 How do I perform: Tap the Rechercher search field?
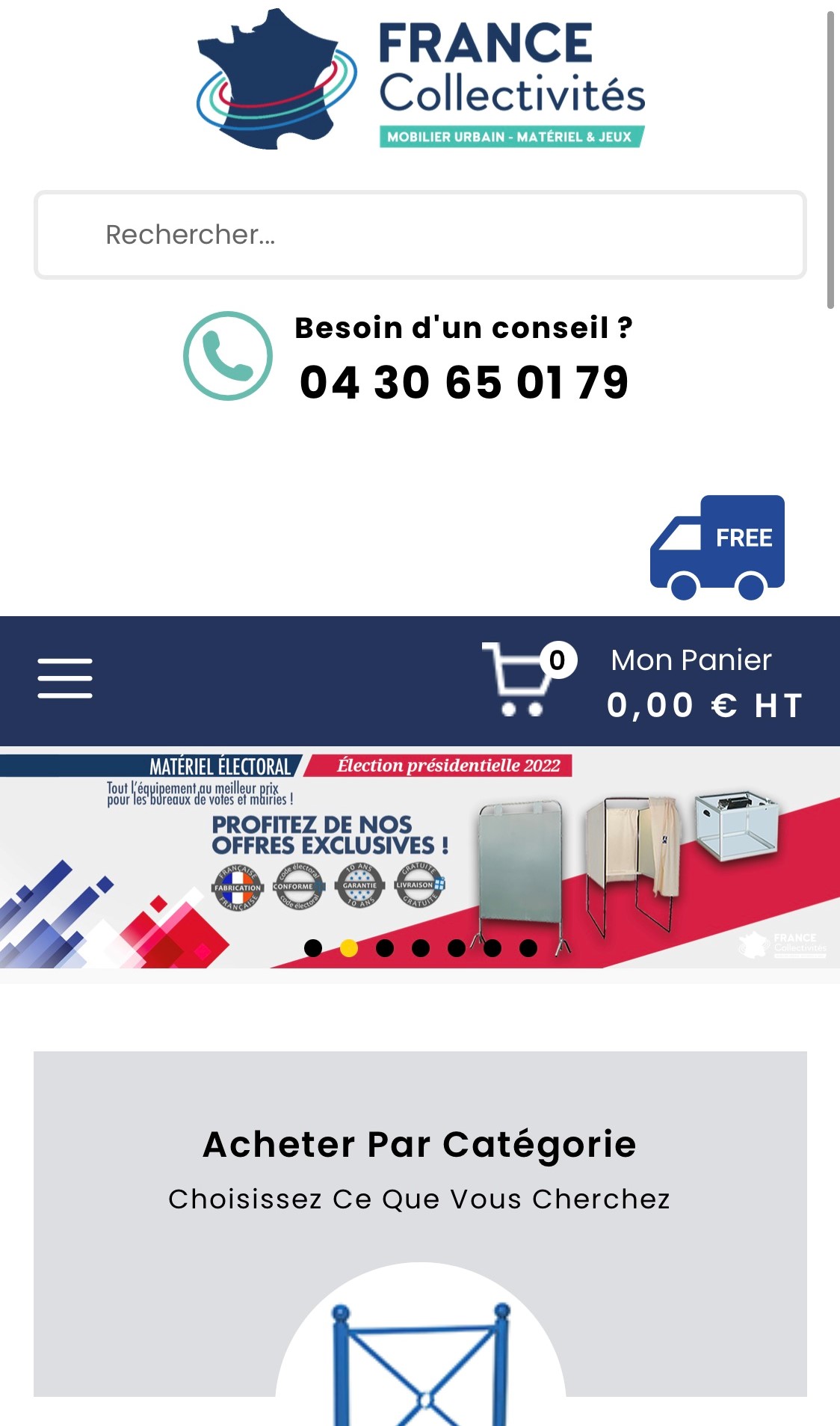coord(419,235)
